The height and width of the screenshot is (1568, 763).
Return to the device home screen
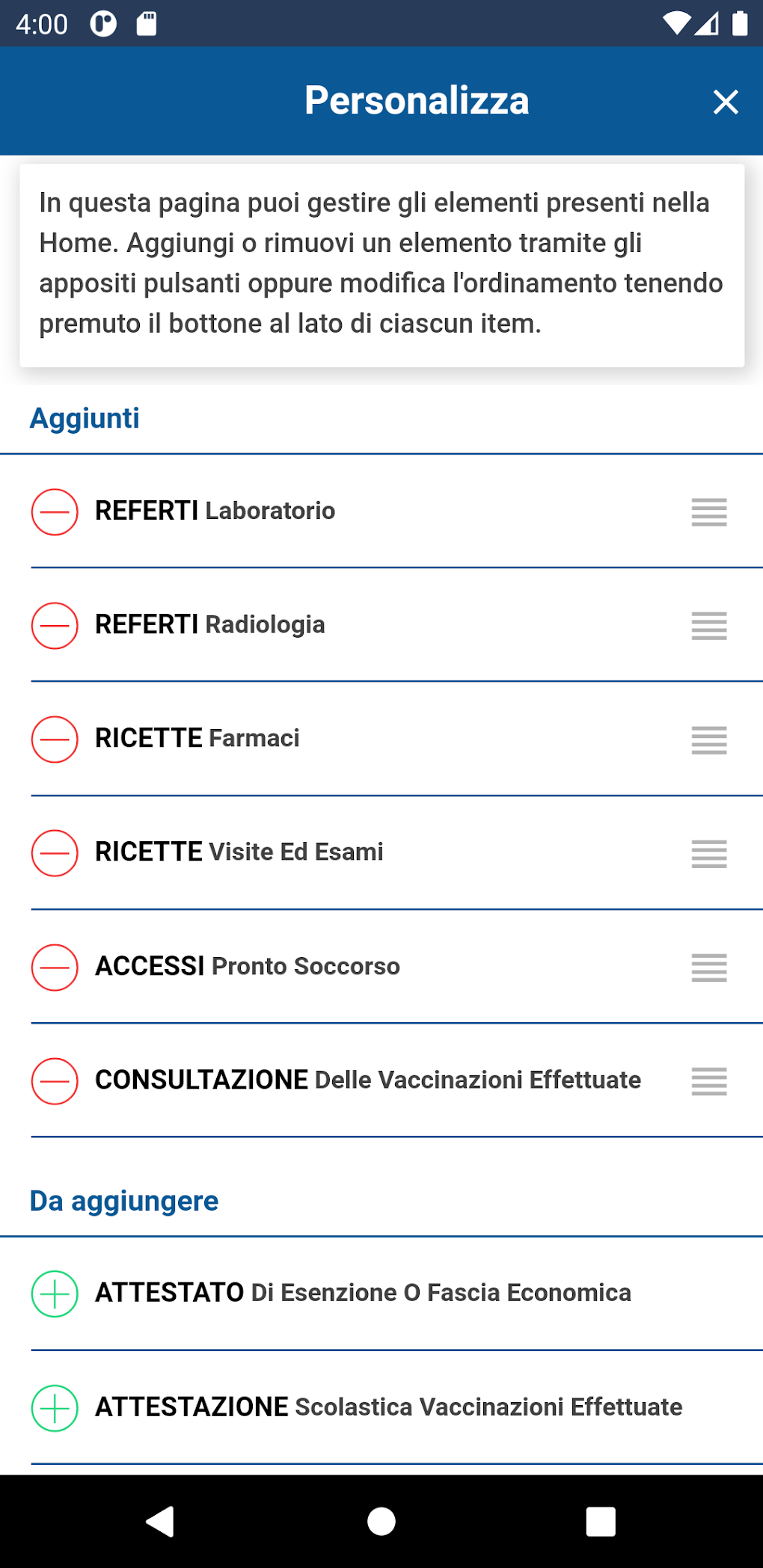[381, 1521]
